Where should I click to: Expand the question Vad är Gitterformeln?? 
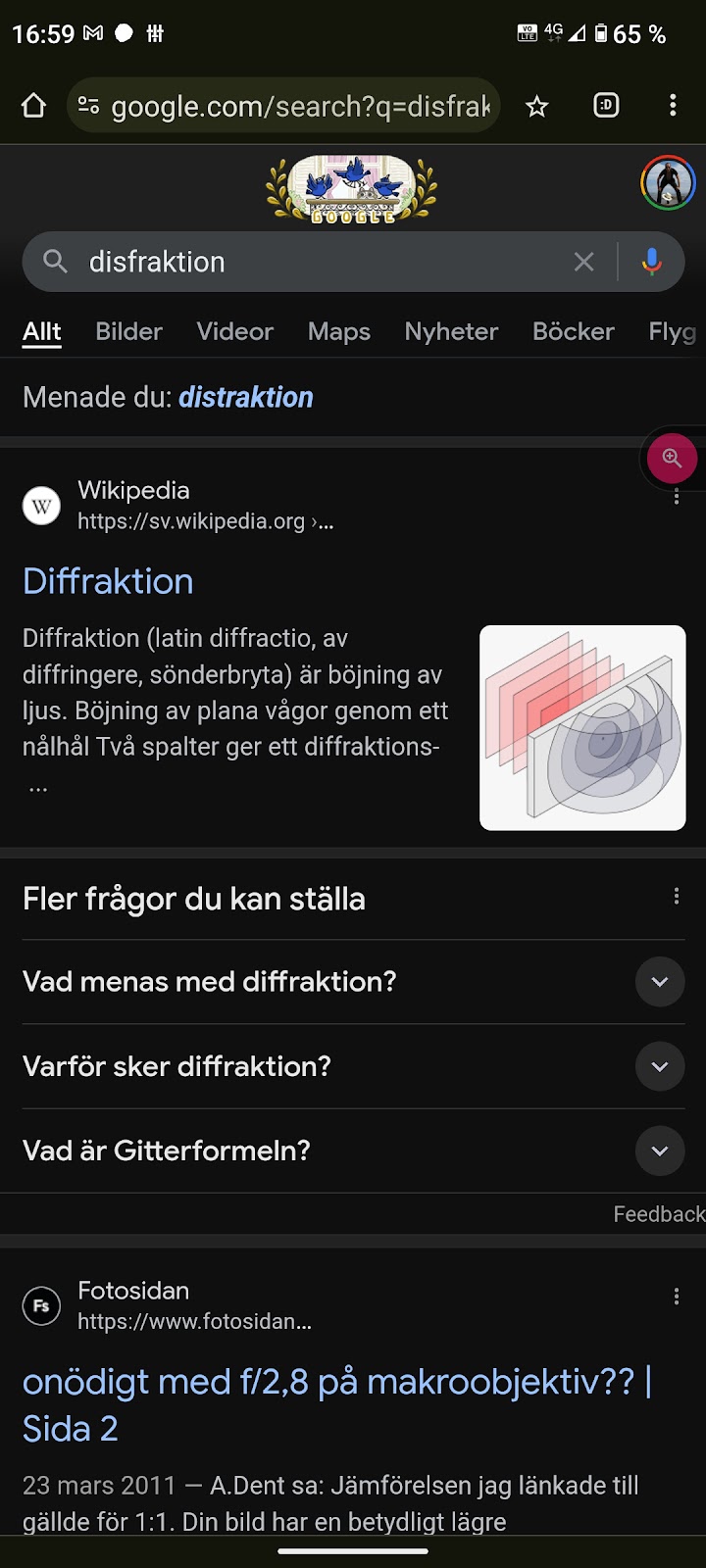point(659,1151)
